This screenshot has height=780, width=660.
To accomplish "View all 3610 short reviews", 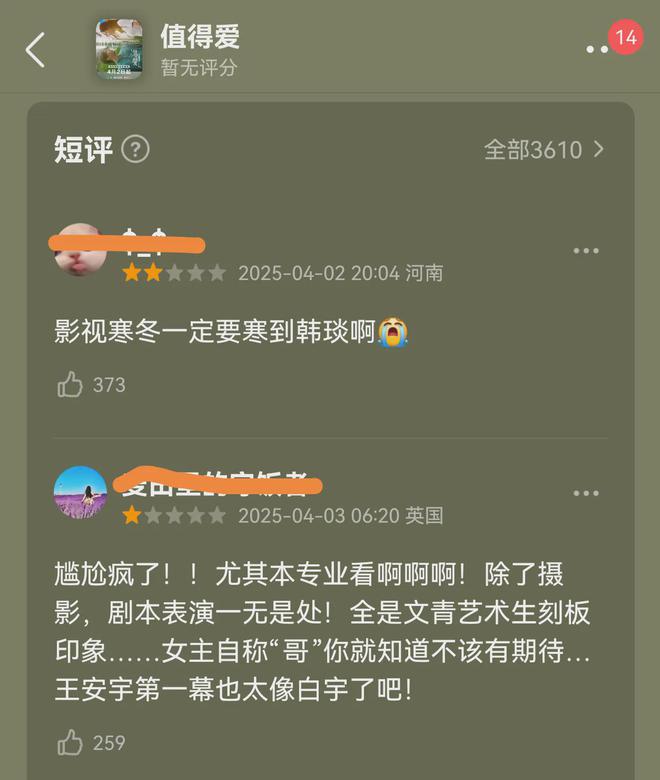I will [x=544, y=150].
